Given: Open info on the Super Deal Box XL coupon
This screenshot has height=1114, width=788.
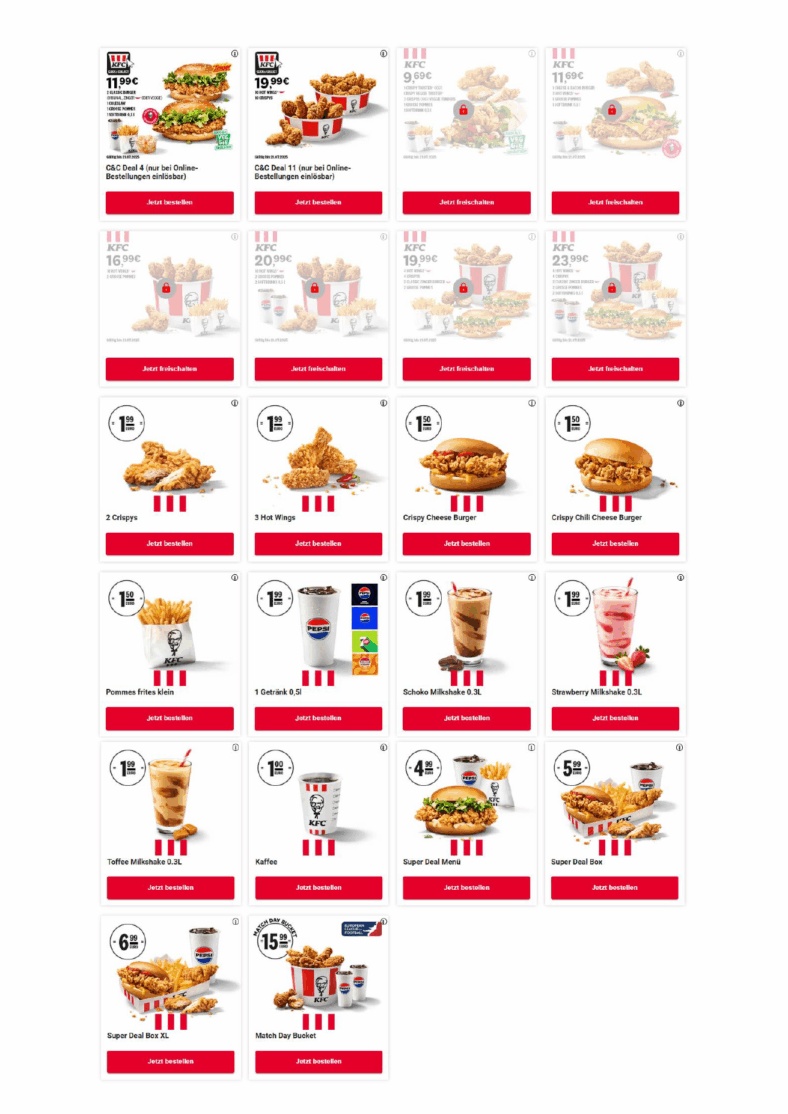Looking at the screenshot, I should click(x=234, y=921).
